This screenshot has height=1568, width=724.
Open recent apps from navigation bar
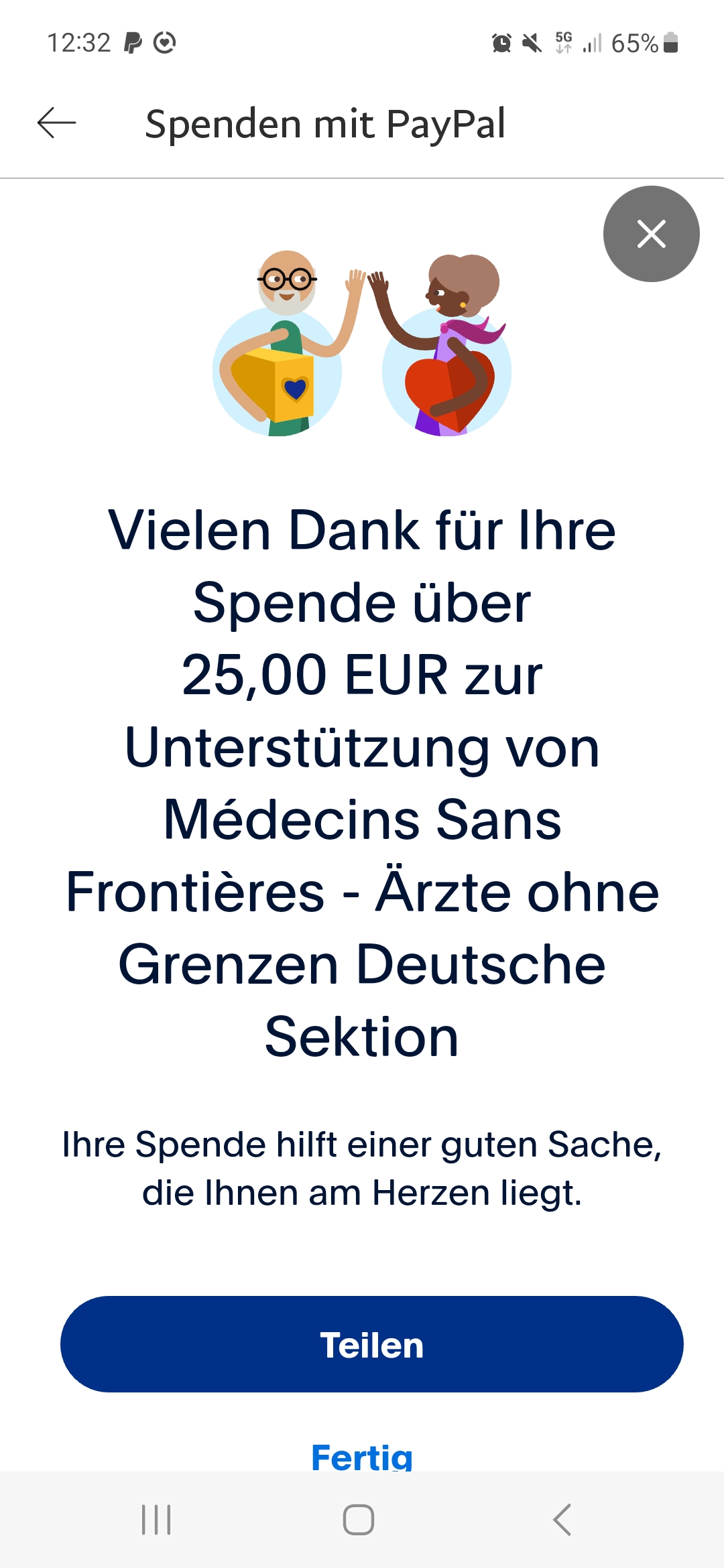[x=156, y=1519]
